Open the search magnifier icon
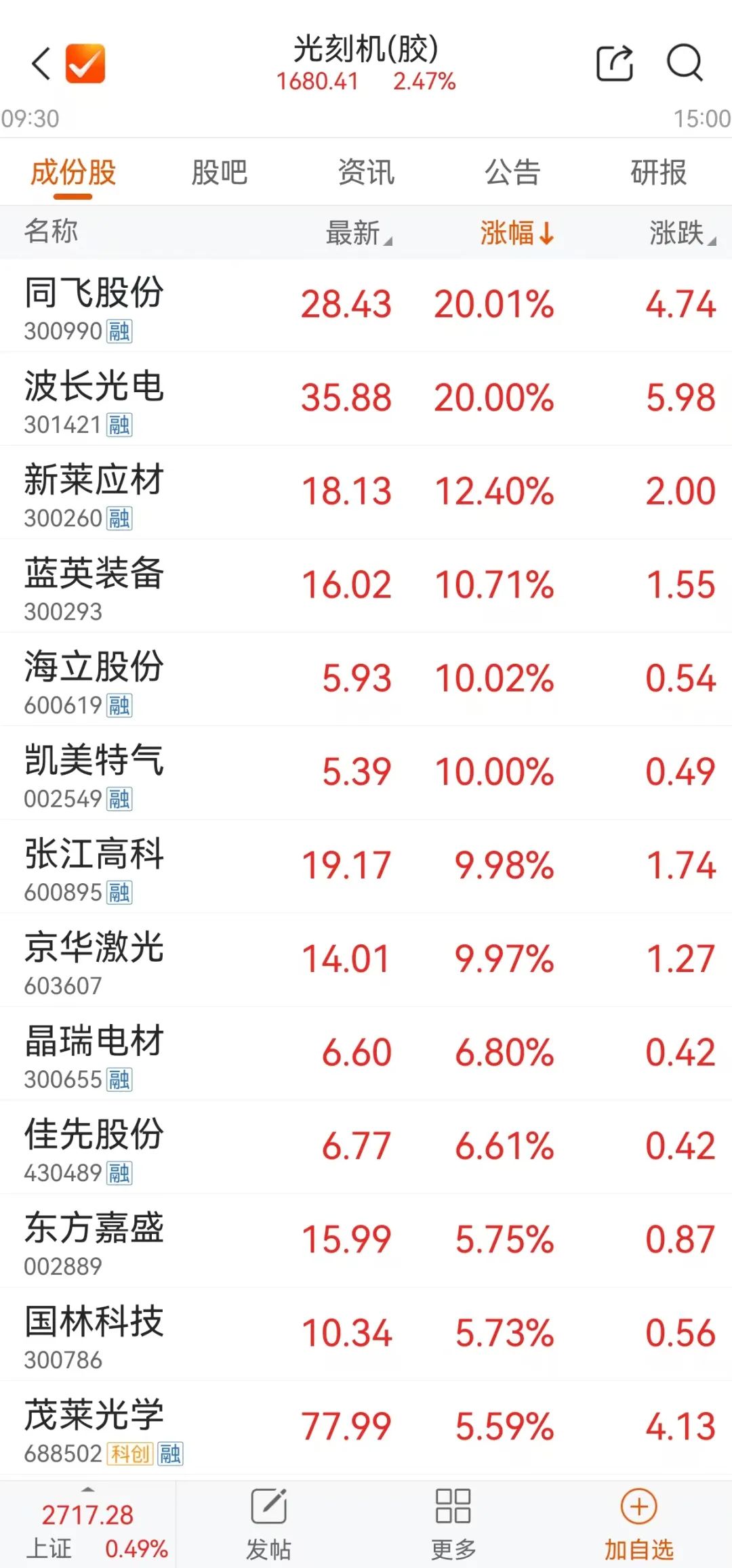The image size is (732, 1568). coord(685,63)
